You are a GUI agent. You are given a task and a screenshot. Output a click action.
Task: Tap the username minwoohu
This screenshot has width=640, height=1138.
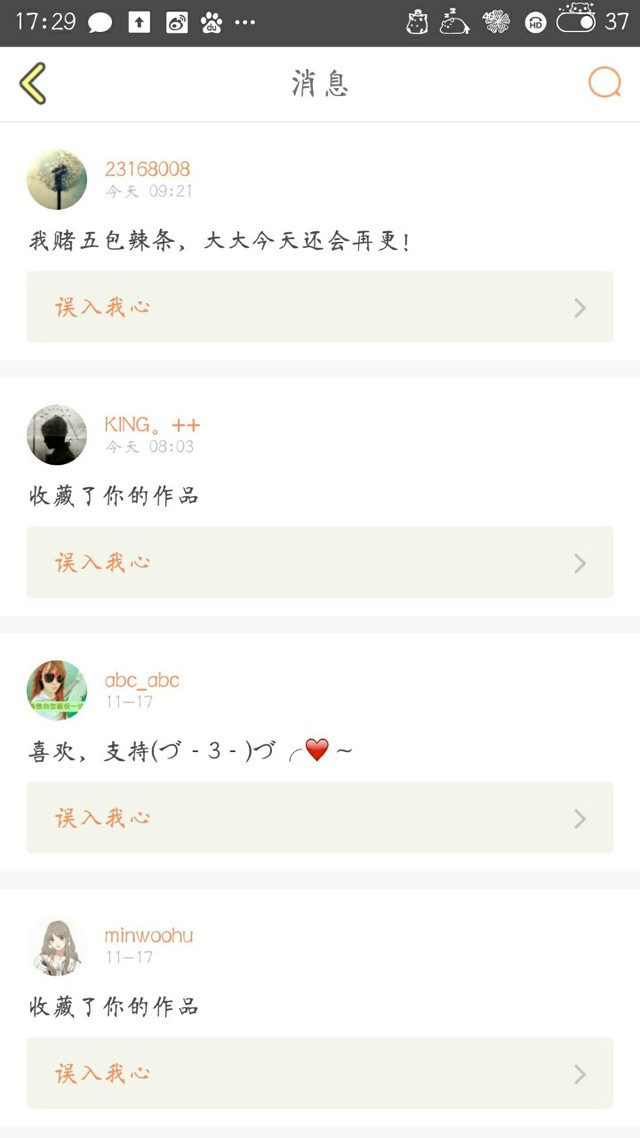coord(149,936)
